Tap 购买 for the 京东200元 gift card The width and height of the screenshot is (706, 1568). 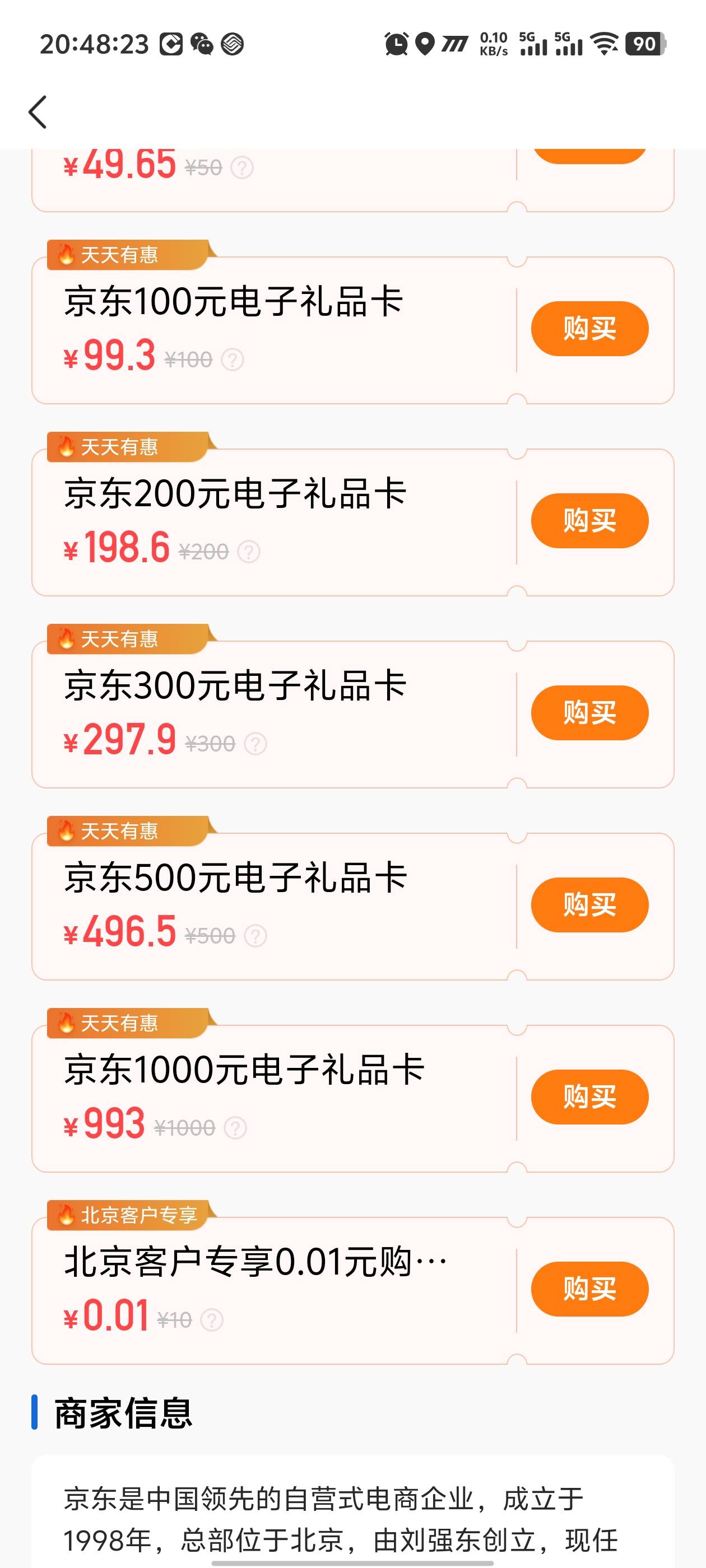(589, 520)
